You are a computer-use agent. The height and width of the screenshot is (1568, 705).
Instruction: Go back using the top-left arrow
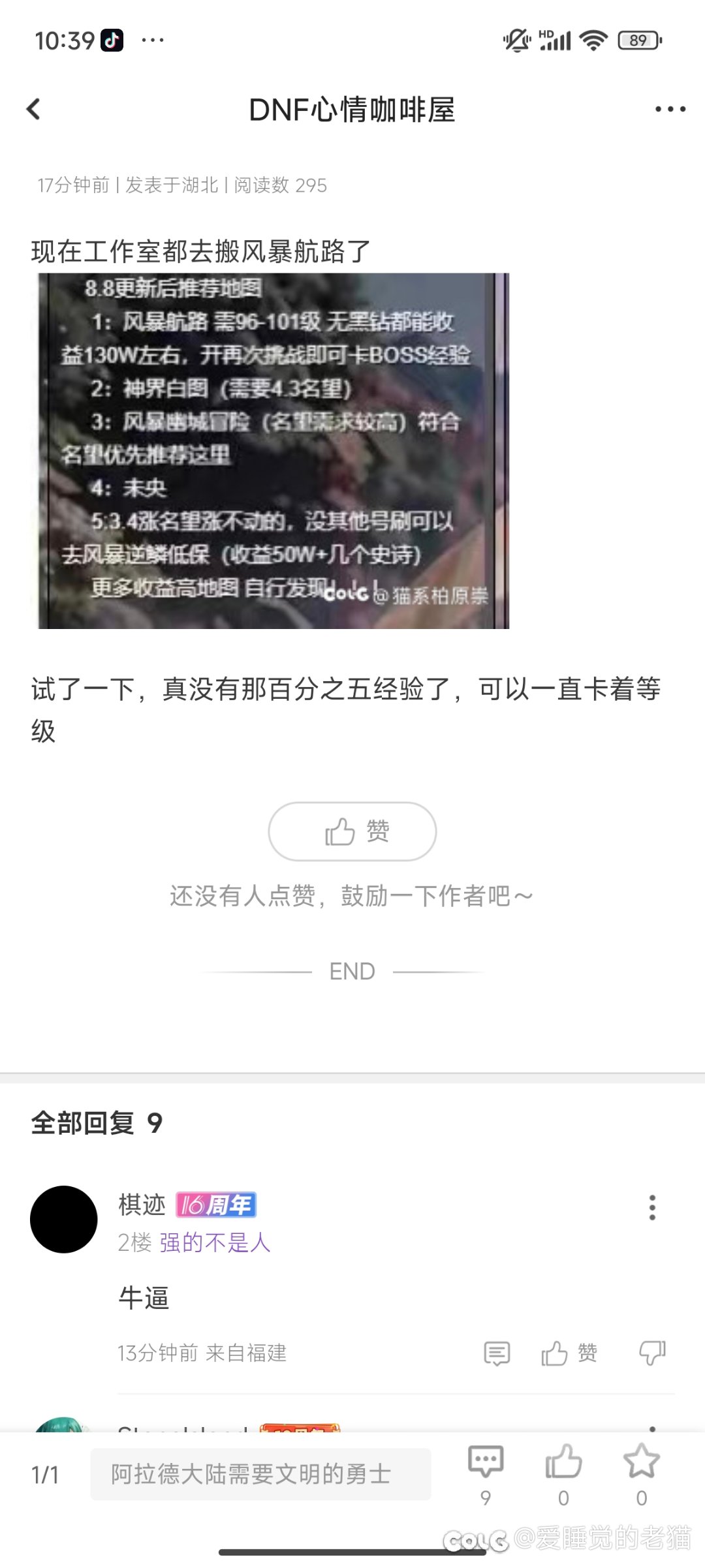pos(34,109)
